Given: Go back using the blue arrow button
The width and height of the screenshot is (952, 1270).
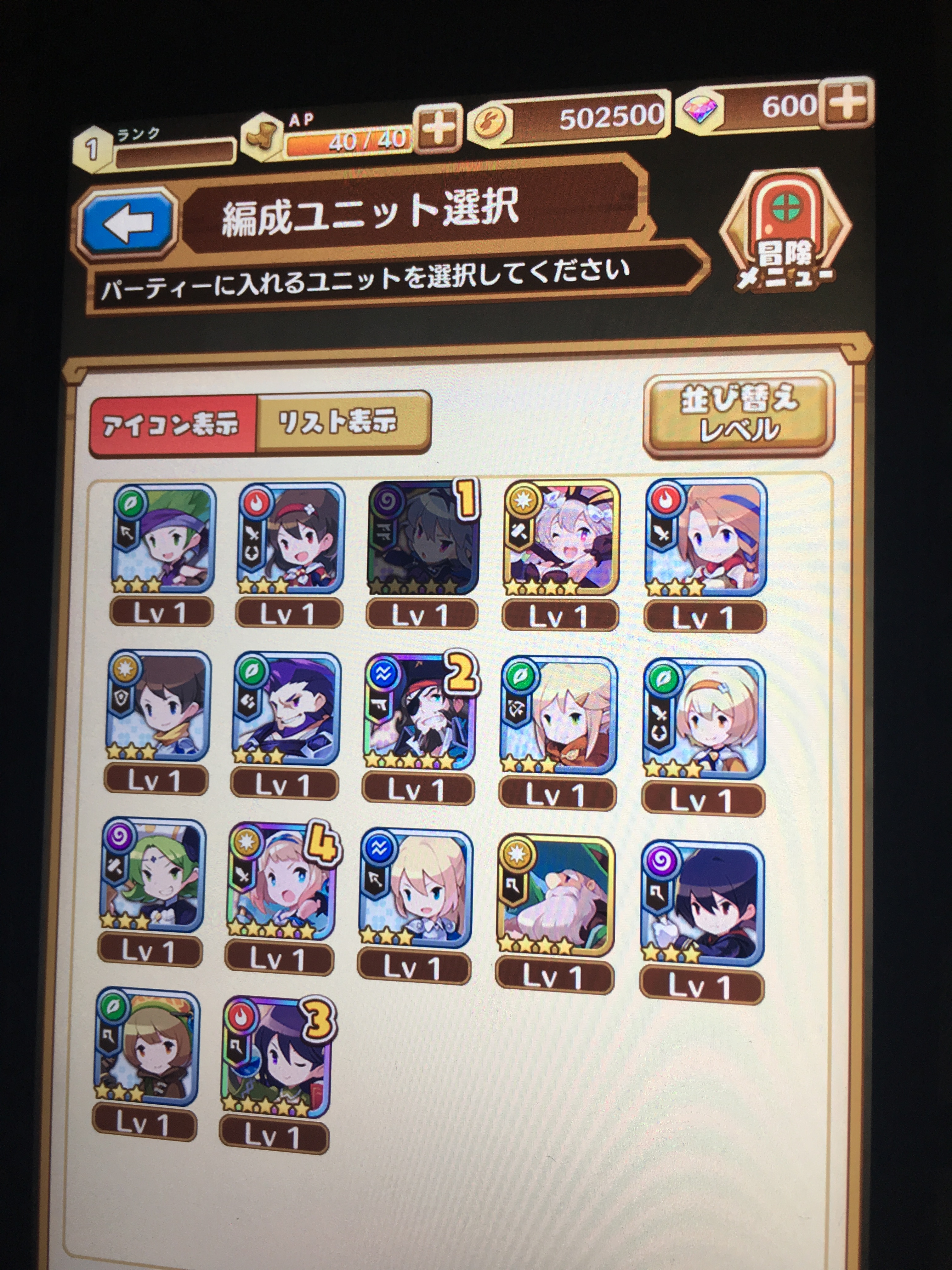Looking at the screenshot, I should point(127,222).
